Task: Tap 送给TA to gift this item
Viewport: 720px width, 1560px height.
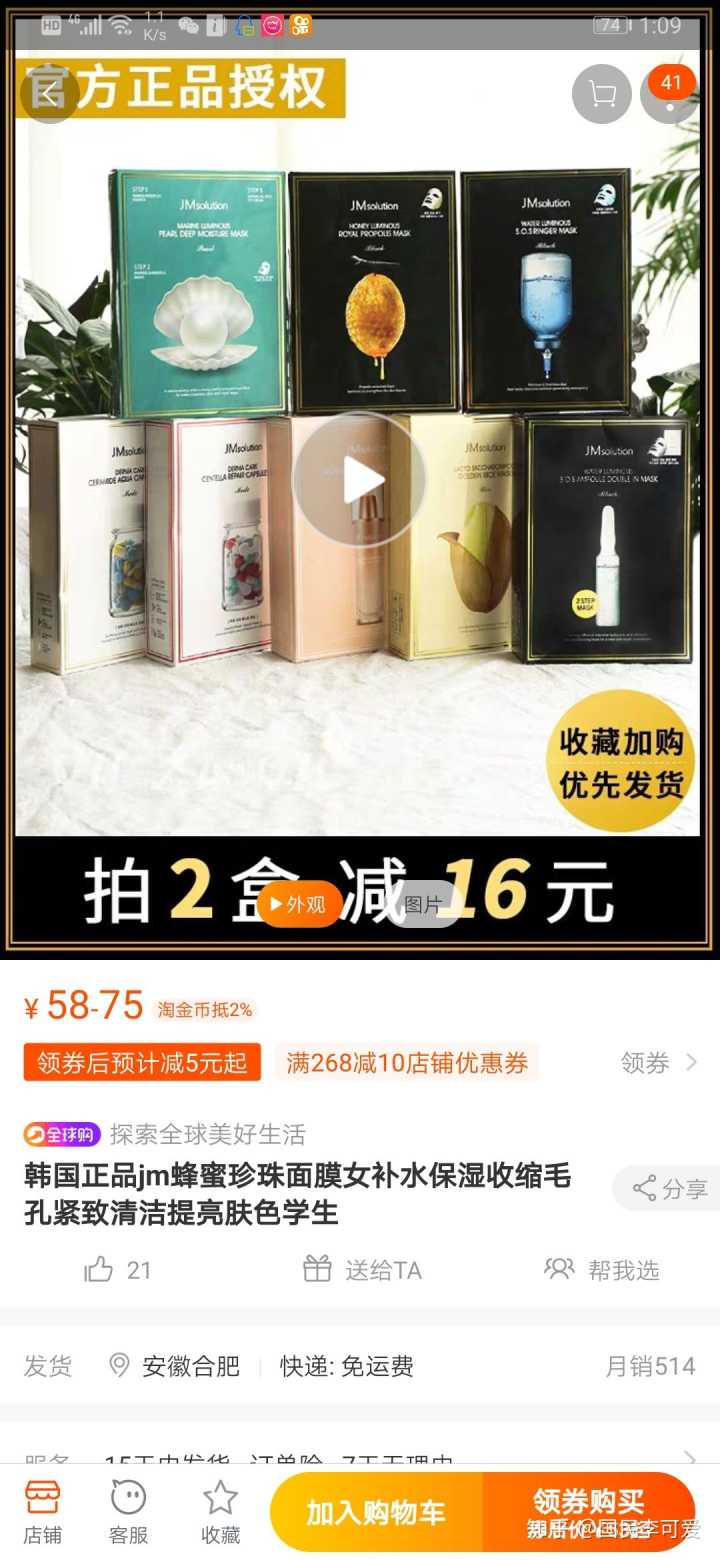Action: tap(362, 1270)
